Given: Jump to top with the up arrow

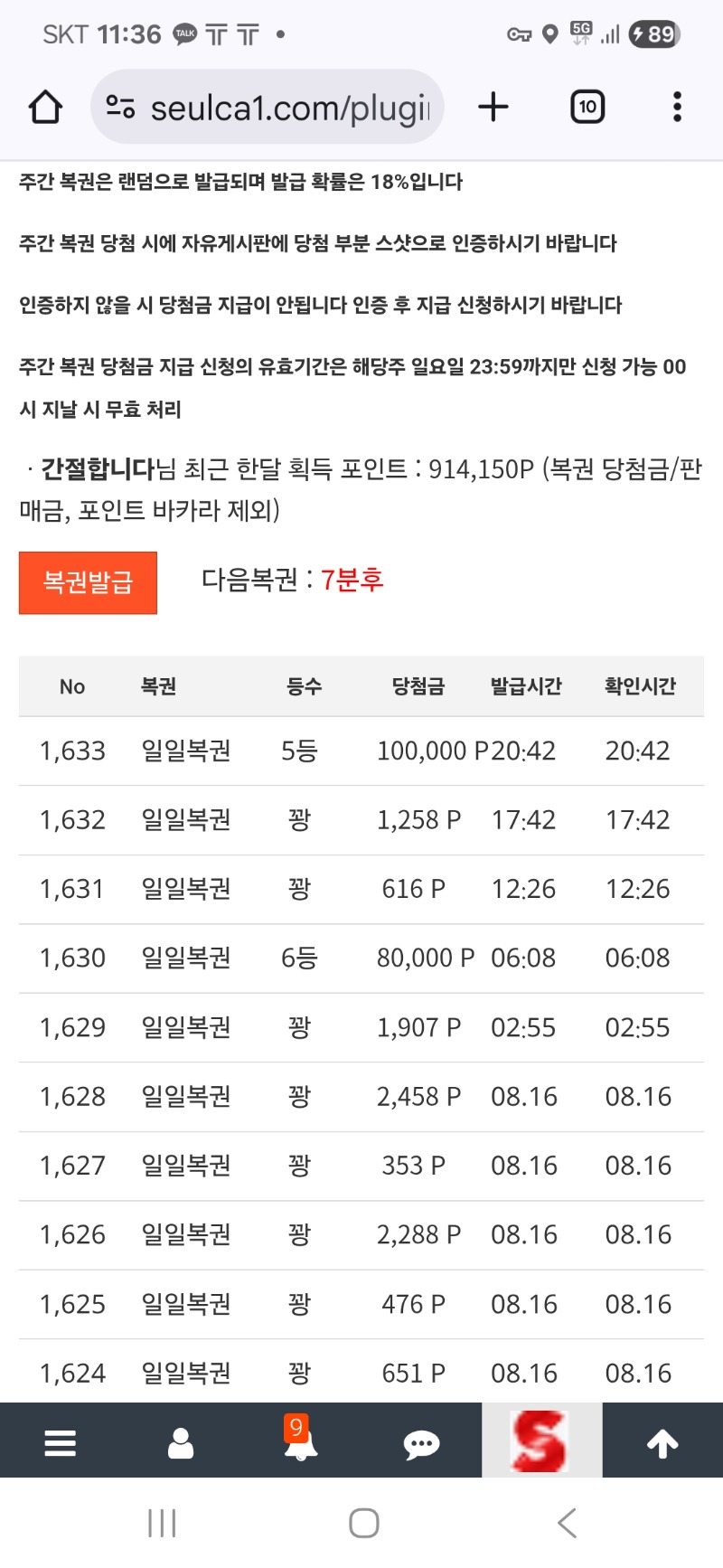Looking at the screenshot, I should [662, 1441].
